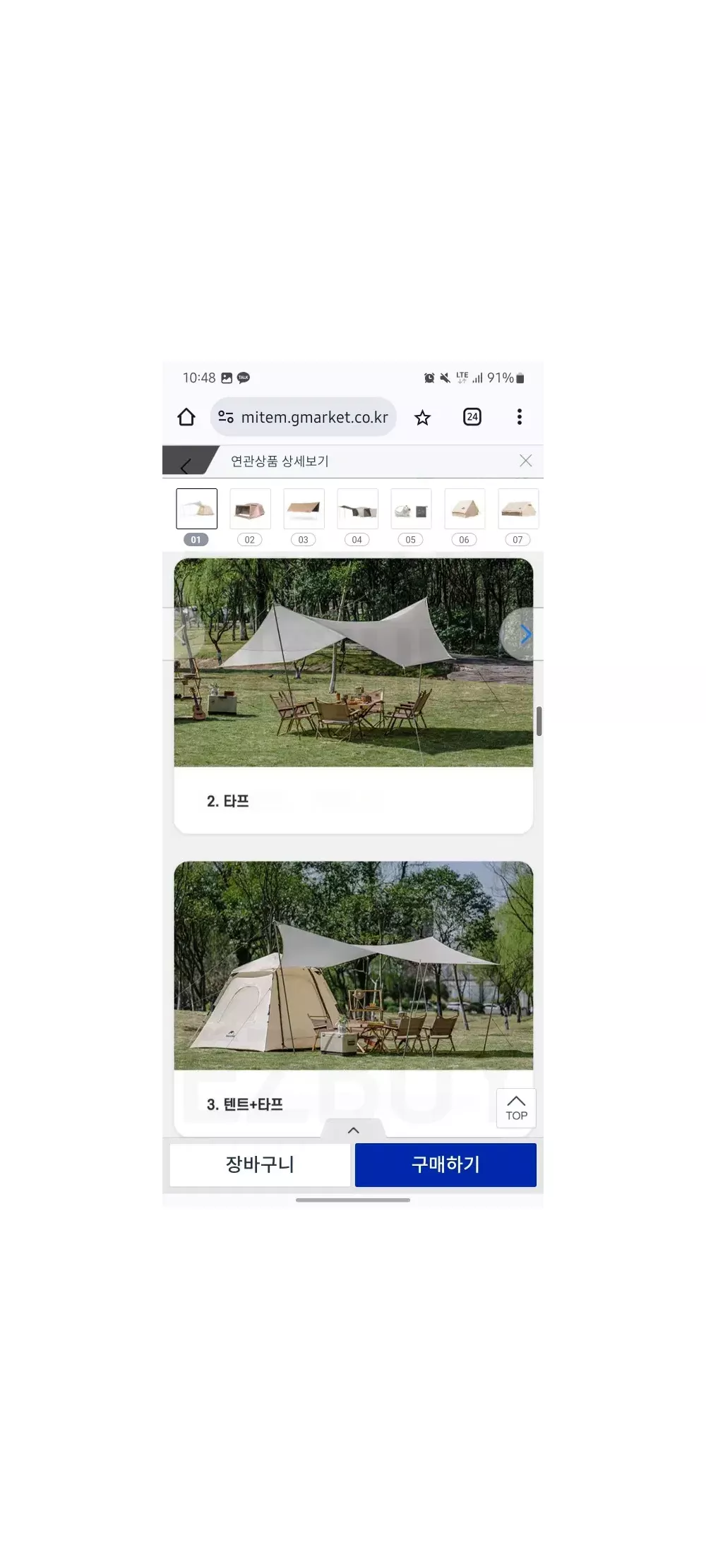Select related product thumbnail 04

click(x=357, y=509)
